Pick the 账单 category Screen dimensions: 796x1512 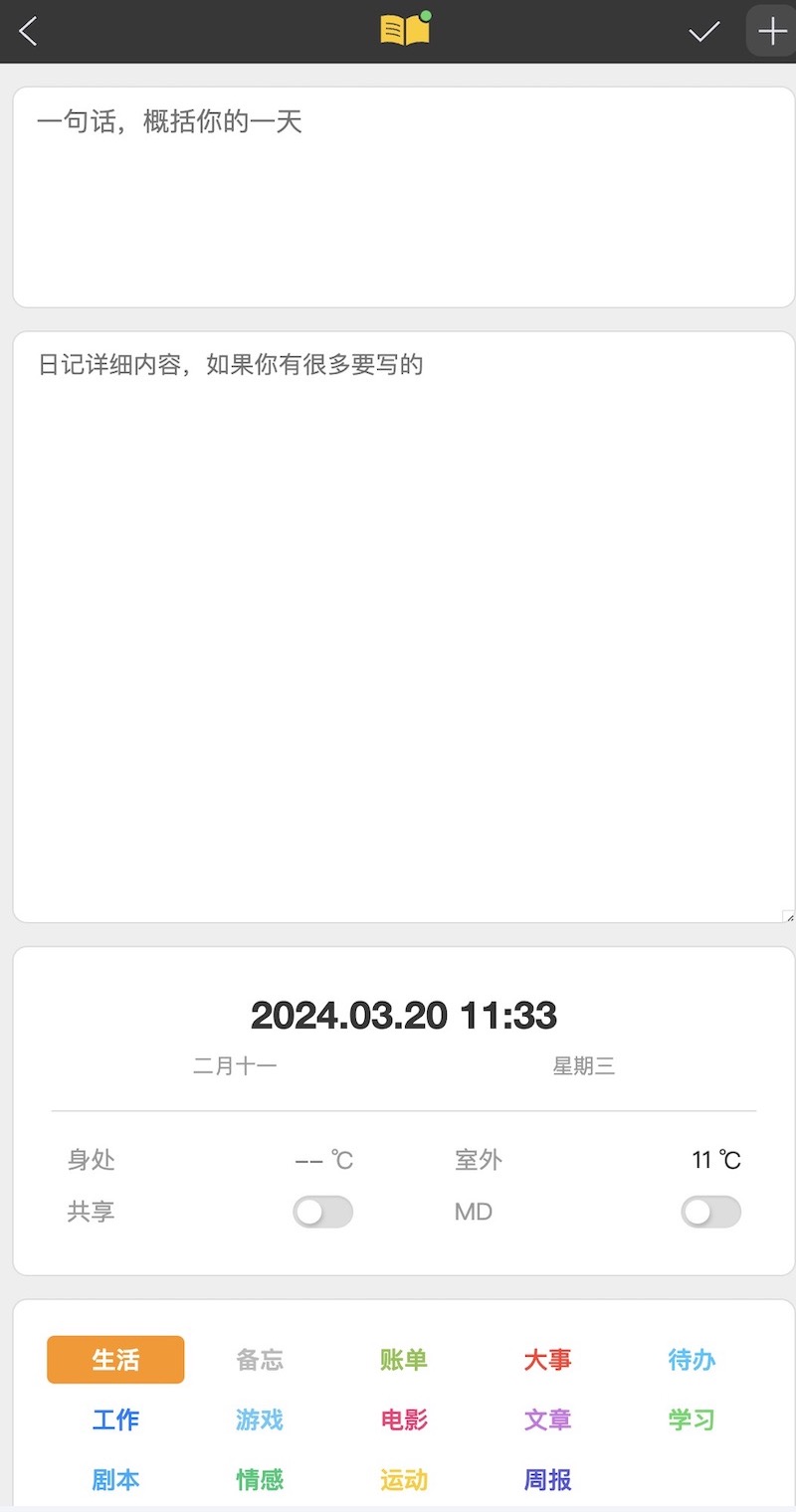404,1360
